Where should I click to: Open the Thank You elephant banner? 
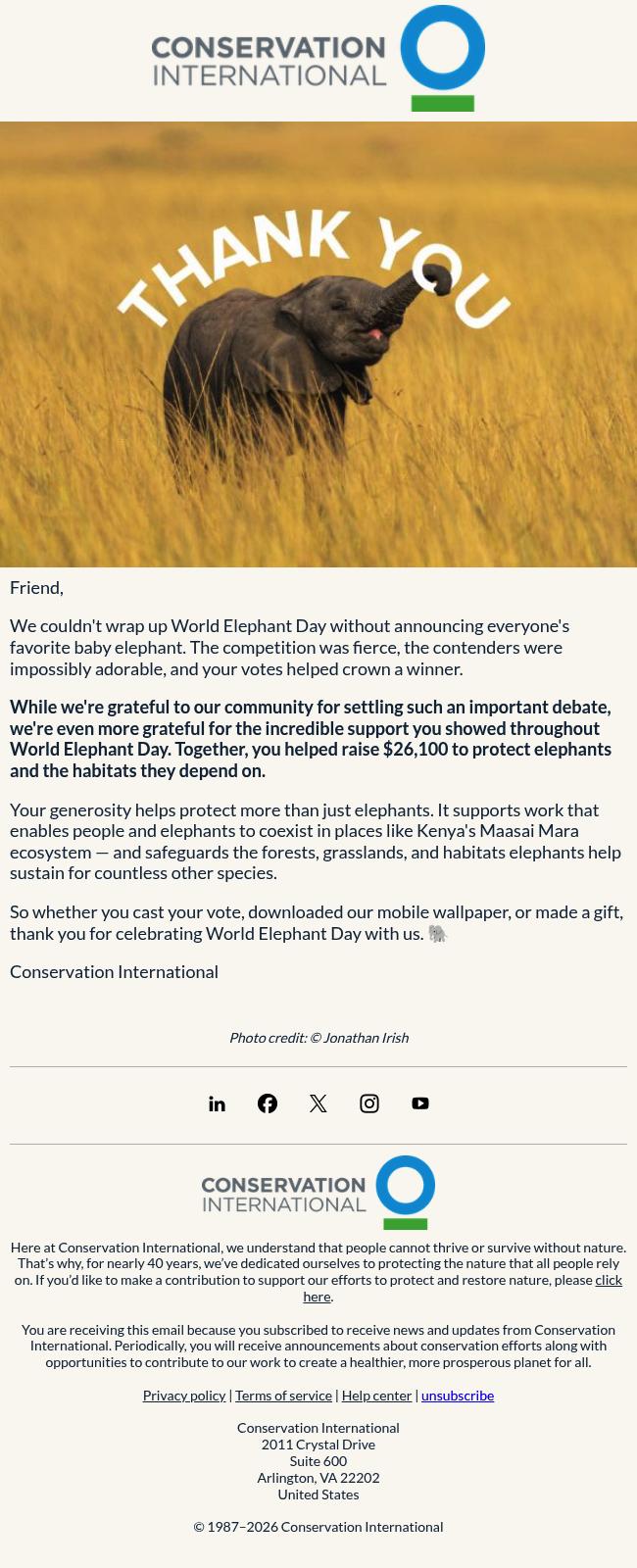click(318, 344)
